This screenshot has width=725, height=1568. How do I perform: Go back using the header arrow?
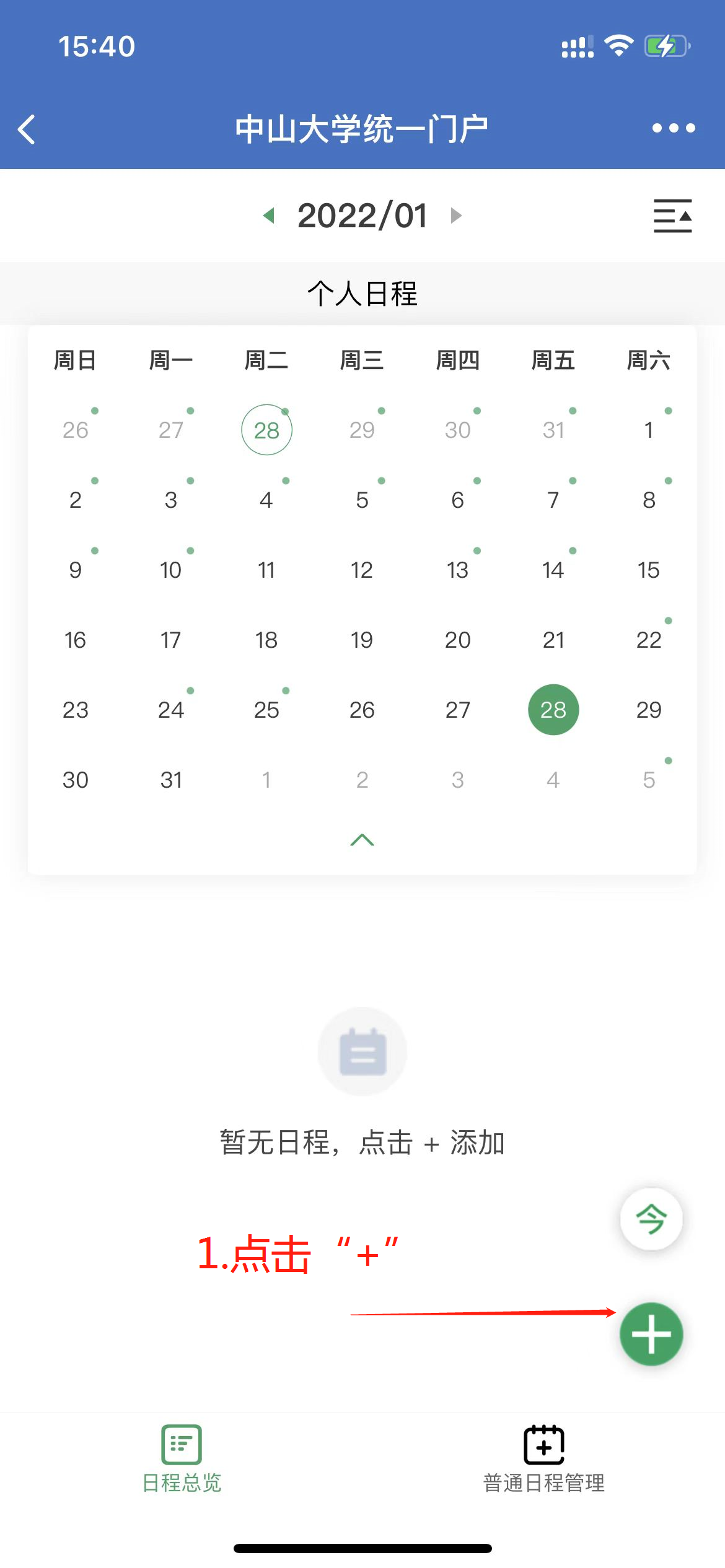[x=27, y=129]
